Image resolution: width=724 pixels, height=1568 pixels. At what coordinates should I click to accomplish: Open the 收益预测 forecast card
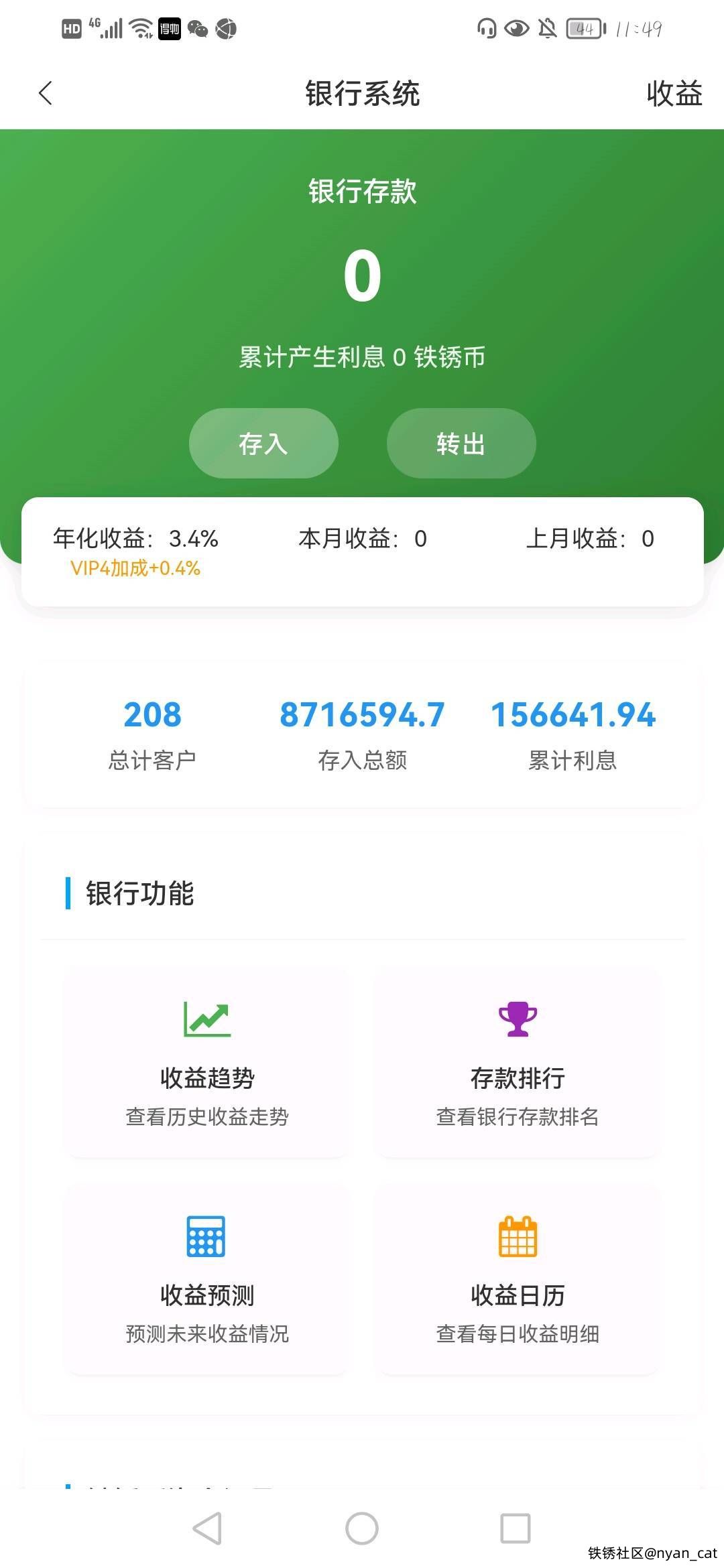click(207, 1280)
